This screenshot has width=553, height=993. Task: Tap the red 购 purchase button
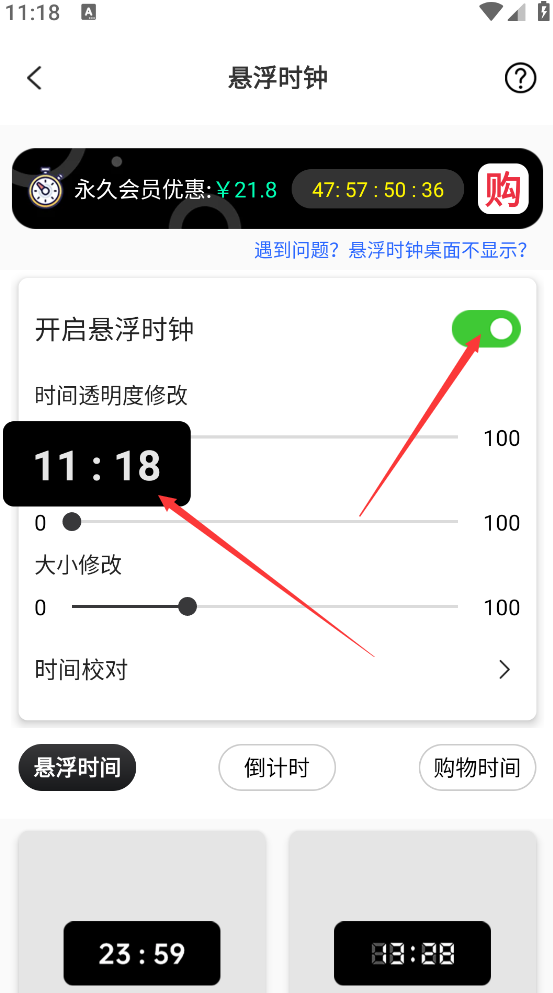pyautogui.click(x=503, y=189)
